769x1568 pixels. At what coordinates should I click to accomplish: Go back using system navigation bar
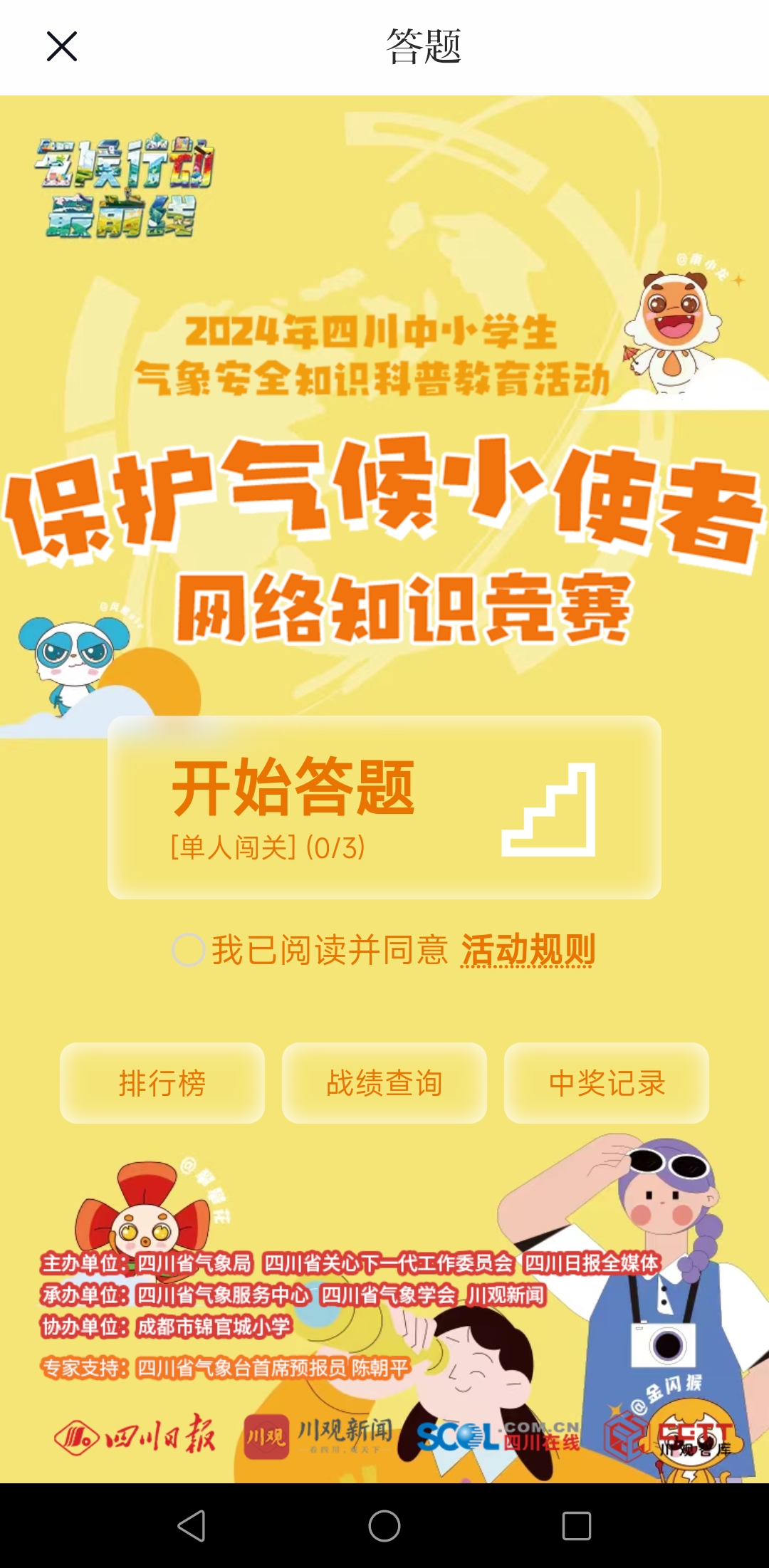(192, 1525)
